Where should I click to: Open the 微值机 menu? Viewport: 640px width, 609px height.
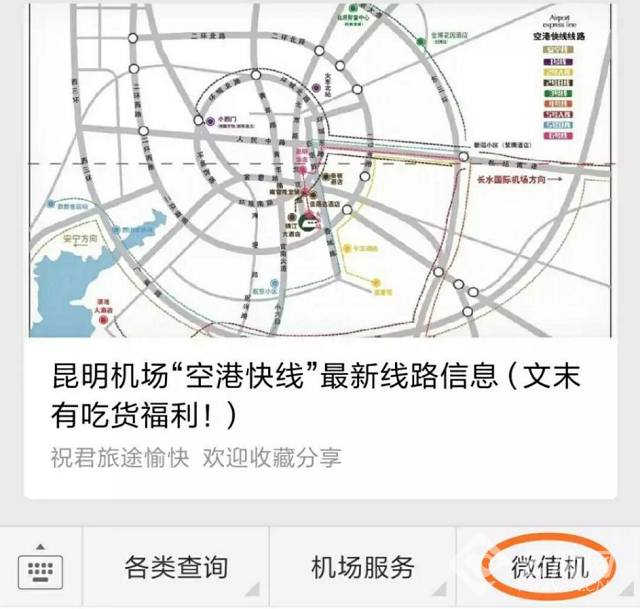coord(549,567)
